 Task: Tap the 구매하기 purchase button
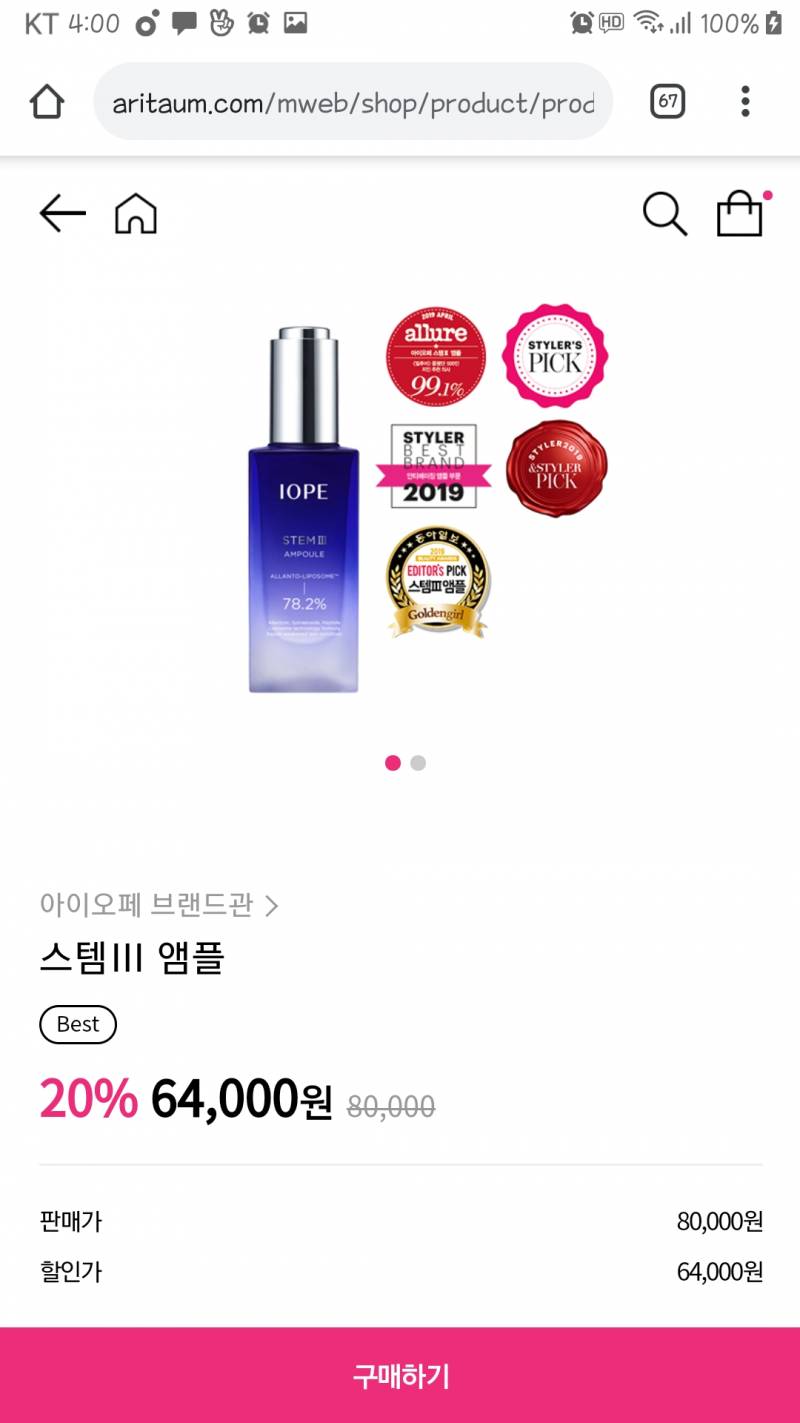[x=400, y=1376]
